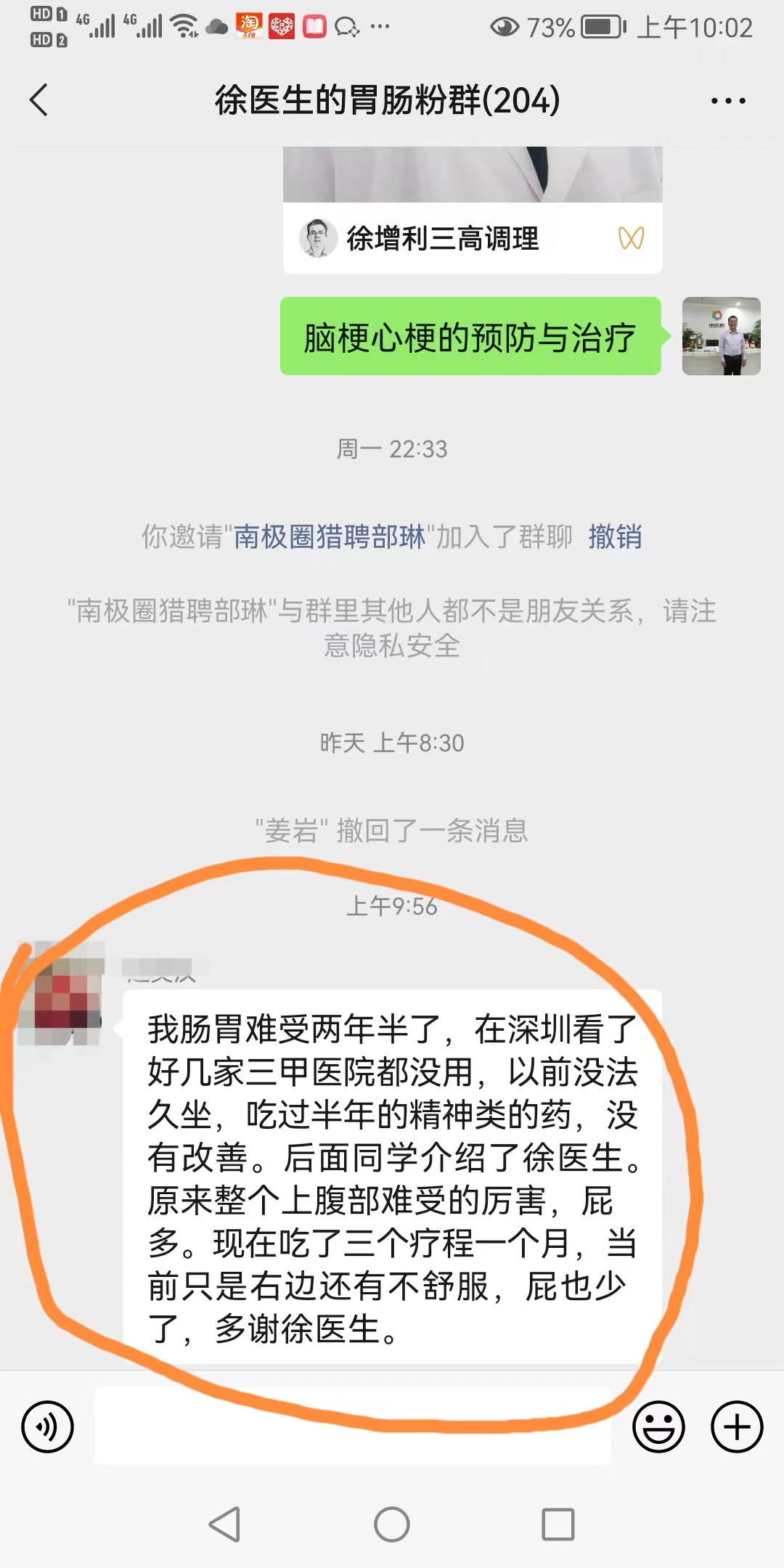Screen dimensions: 784x1568
Task: Go to the home screen
Action: tap(392, 1524)
